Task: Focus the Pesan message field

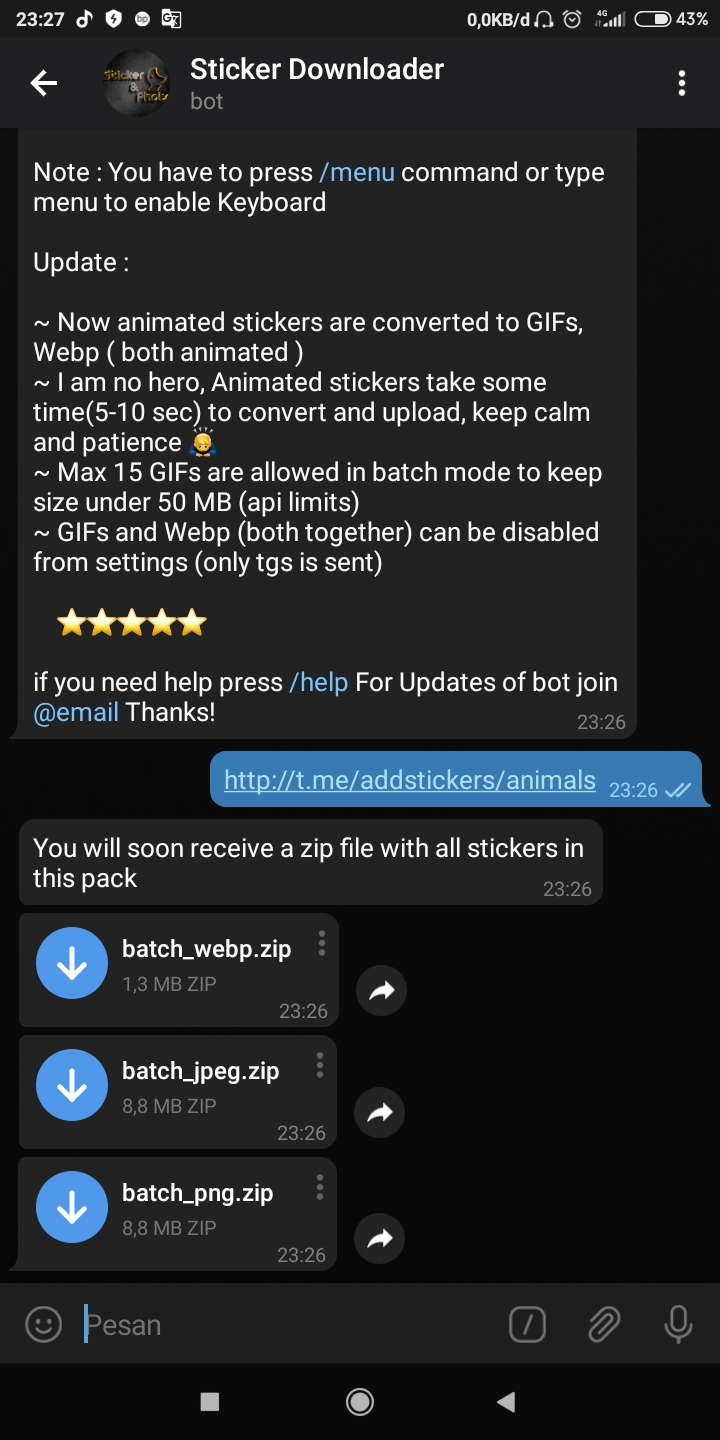Action: click(290, 1325)
